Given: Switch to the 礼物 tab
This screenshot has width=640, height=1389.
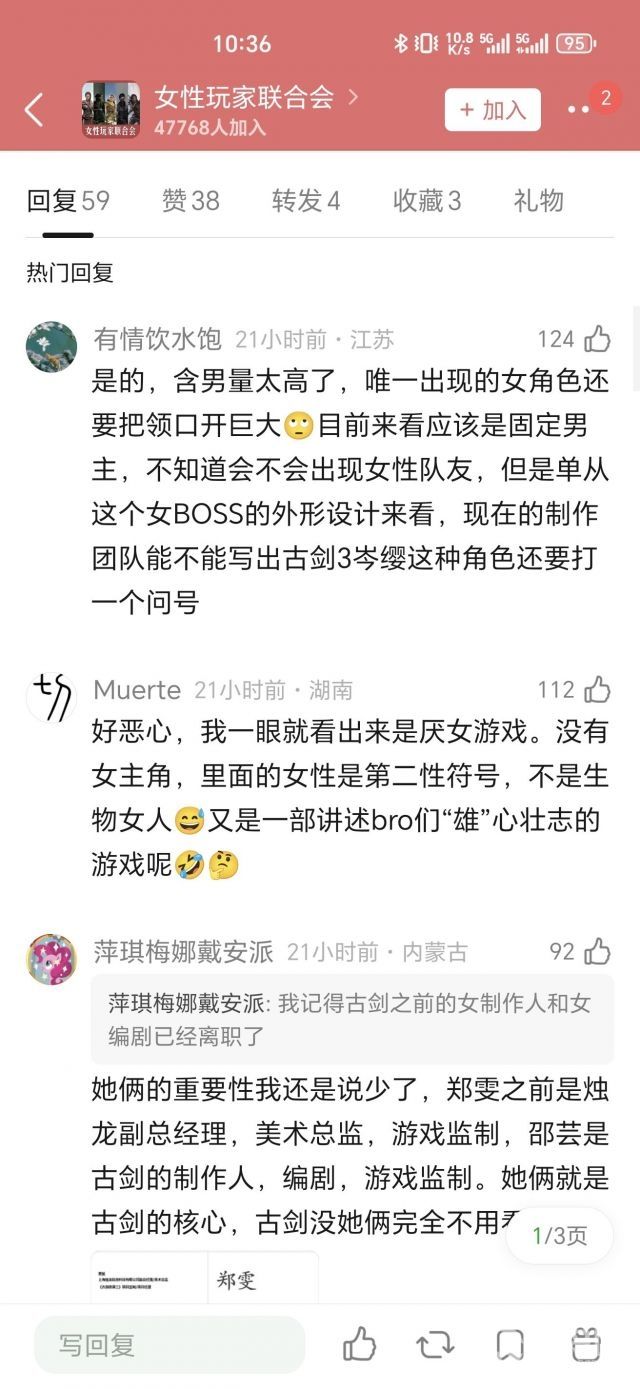Looking at the screenshot, I should point(539,201).
